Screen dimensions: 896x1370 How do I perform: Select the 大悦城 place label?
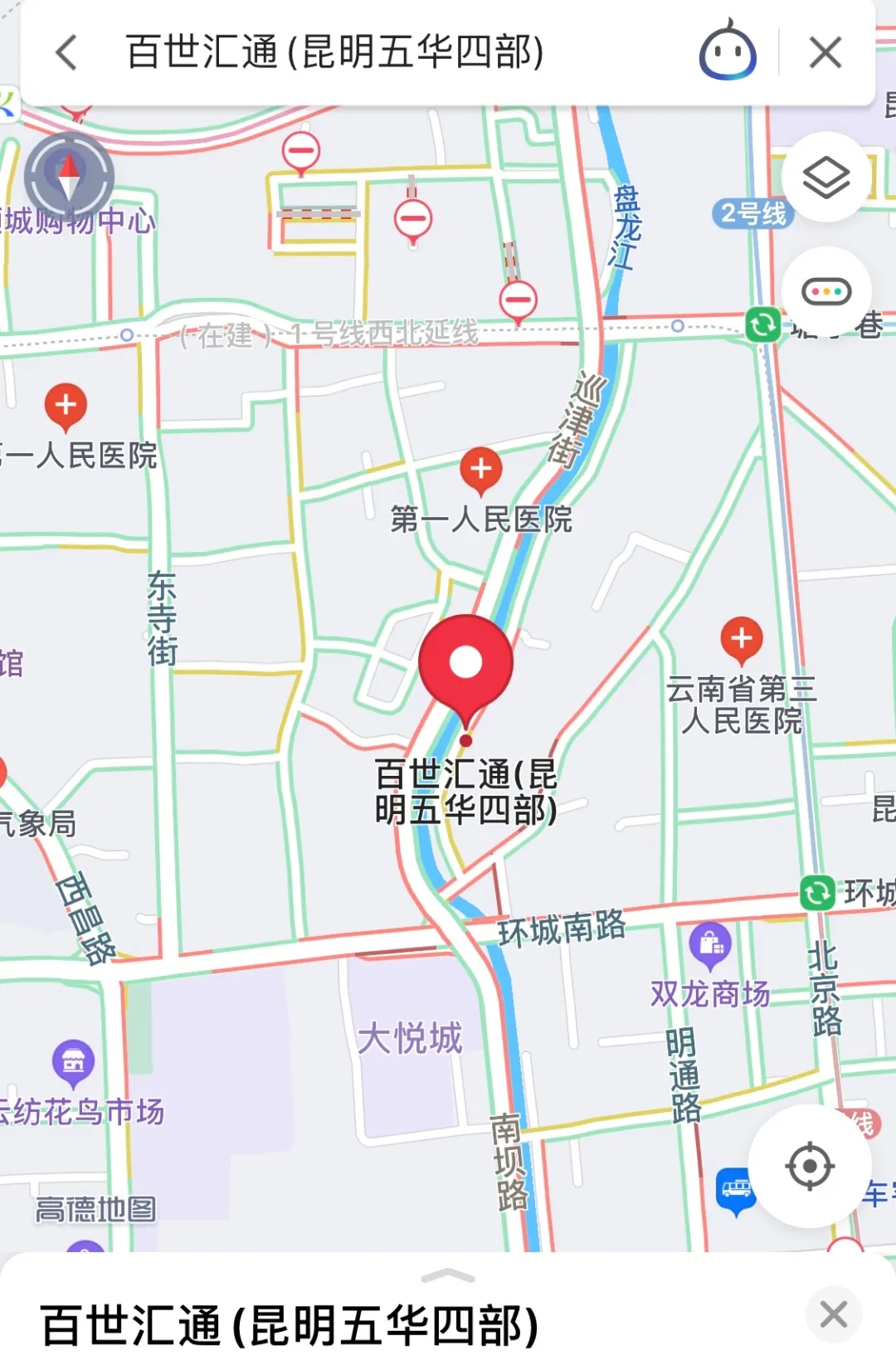tap(410, 1038)
